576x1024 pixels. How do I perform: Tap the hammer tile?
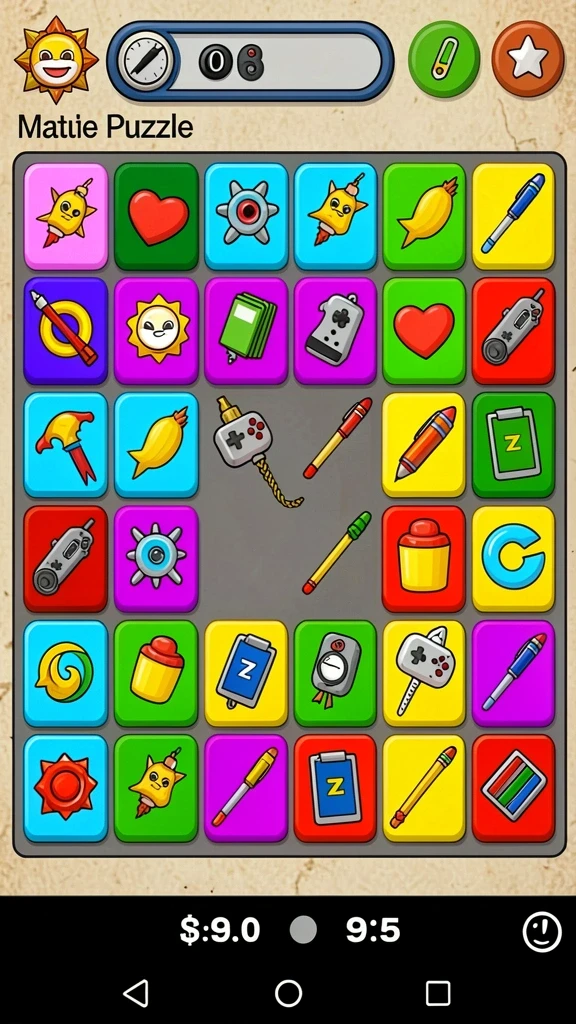click(x=66, y=445)
